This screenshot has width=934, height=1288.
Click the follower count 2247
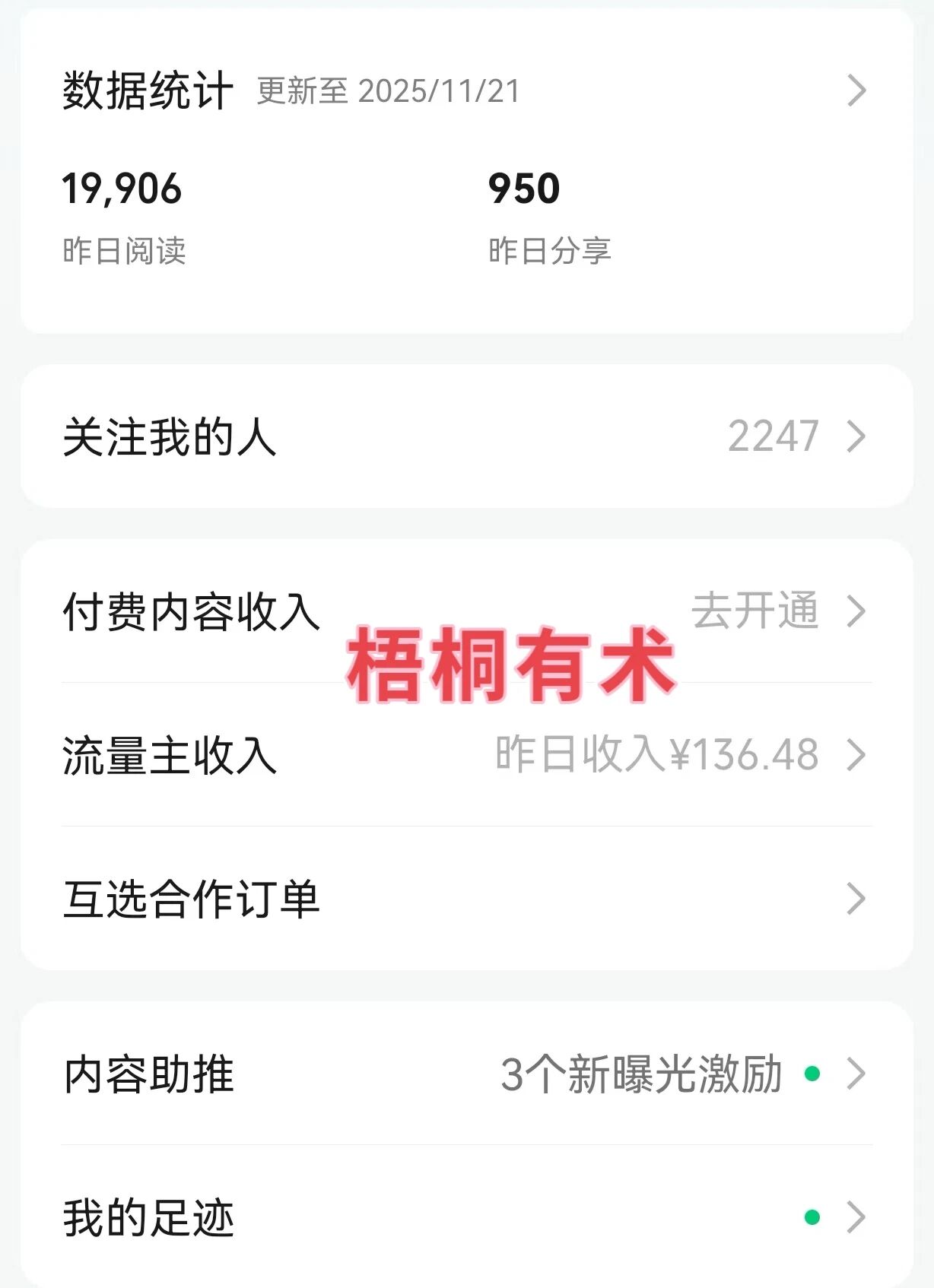772,435
